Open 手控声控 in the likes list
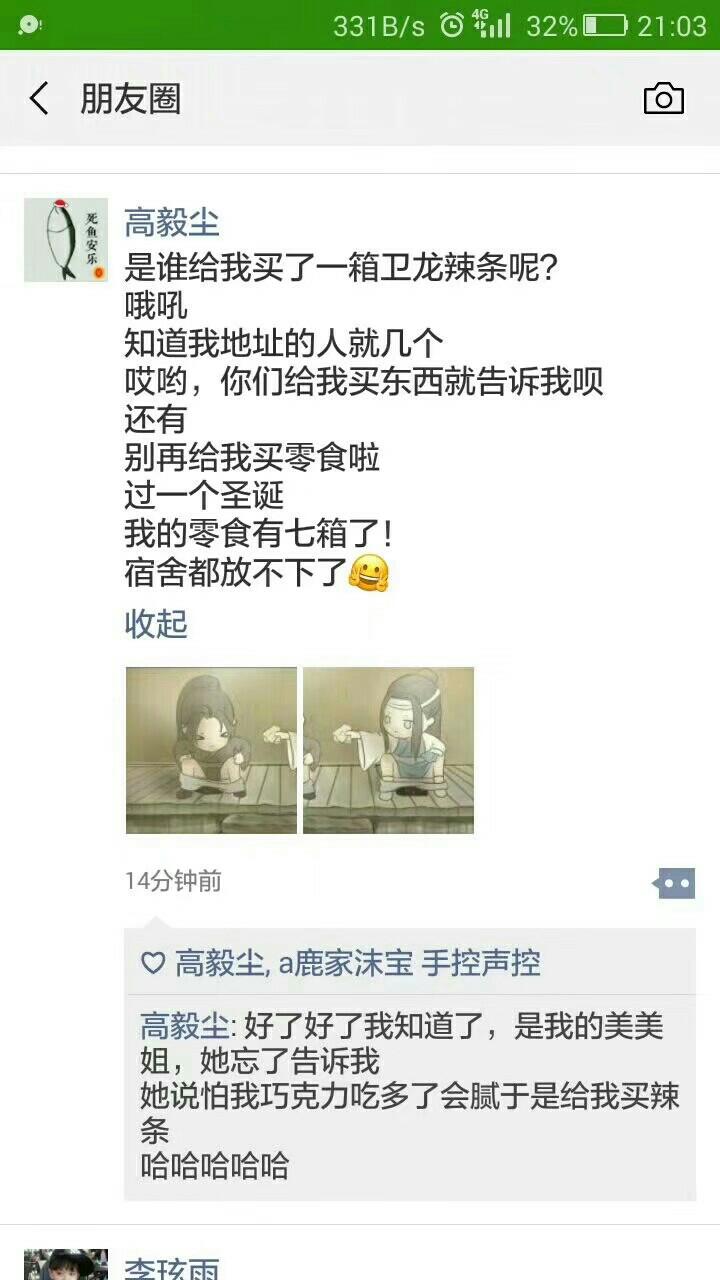The height and width of the screenshot is (1280, 720). point(481,963)
